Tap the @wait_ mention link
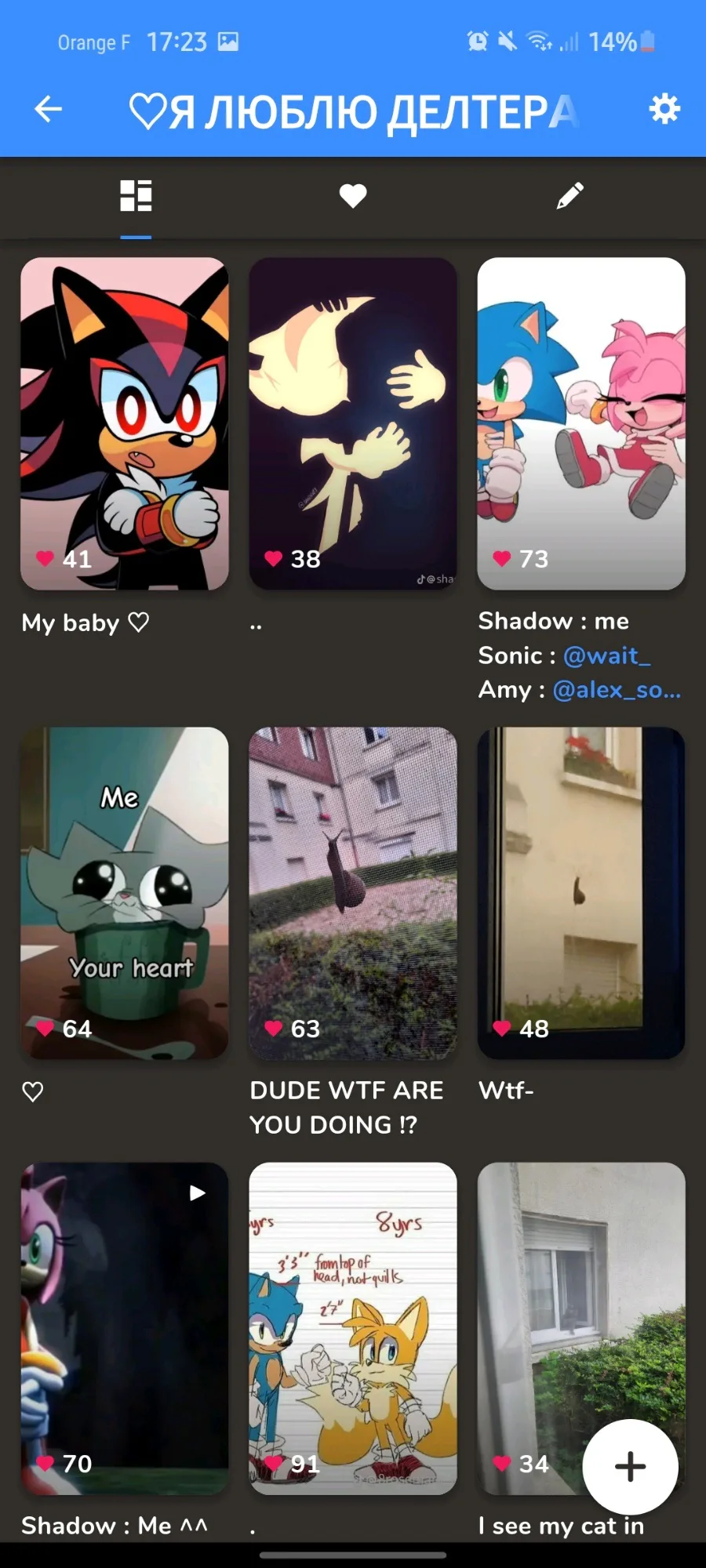 606,655
